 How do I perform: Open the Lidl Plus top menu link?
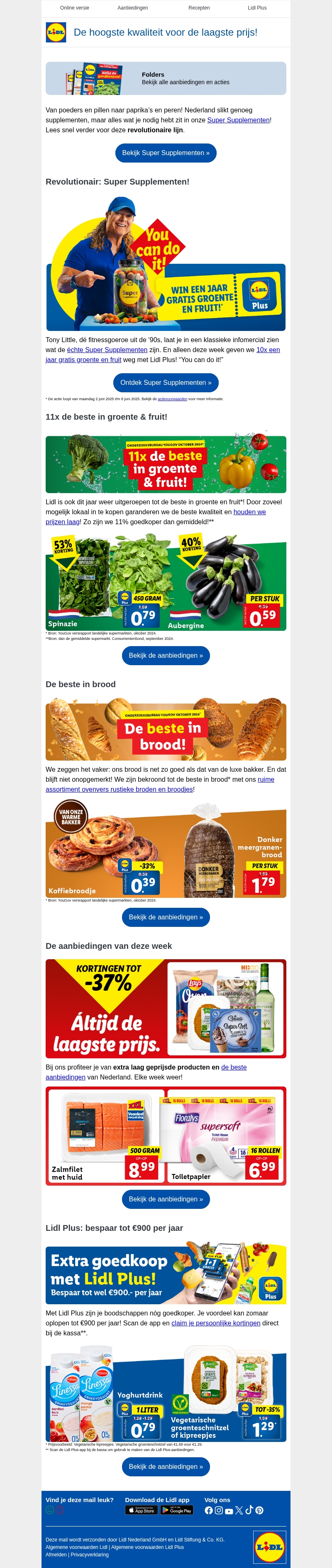[256, 8]
